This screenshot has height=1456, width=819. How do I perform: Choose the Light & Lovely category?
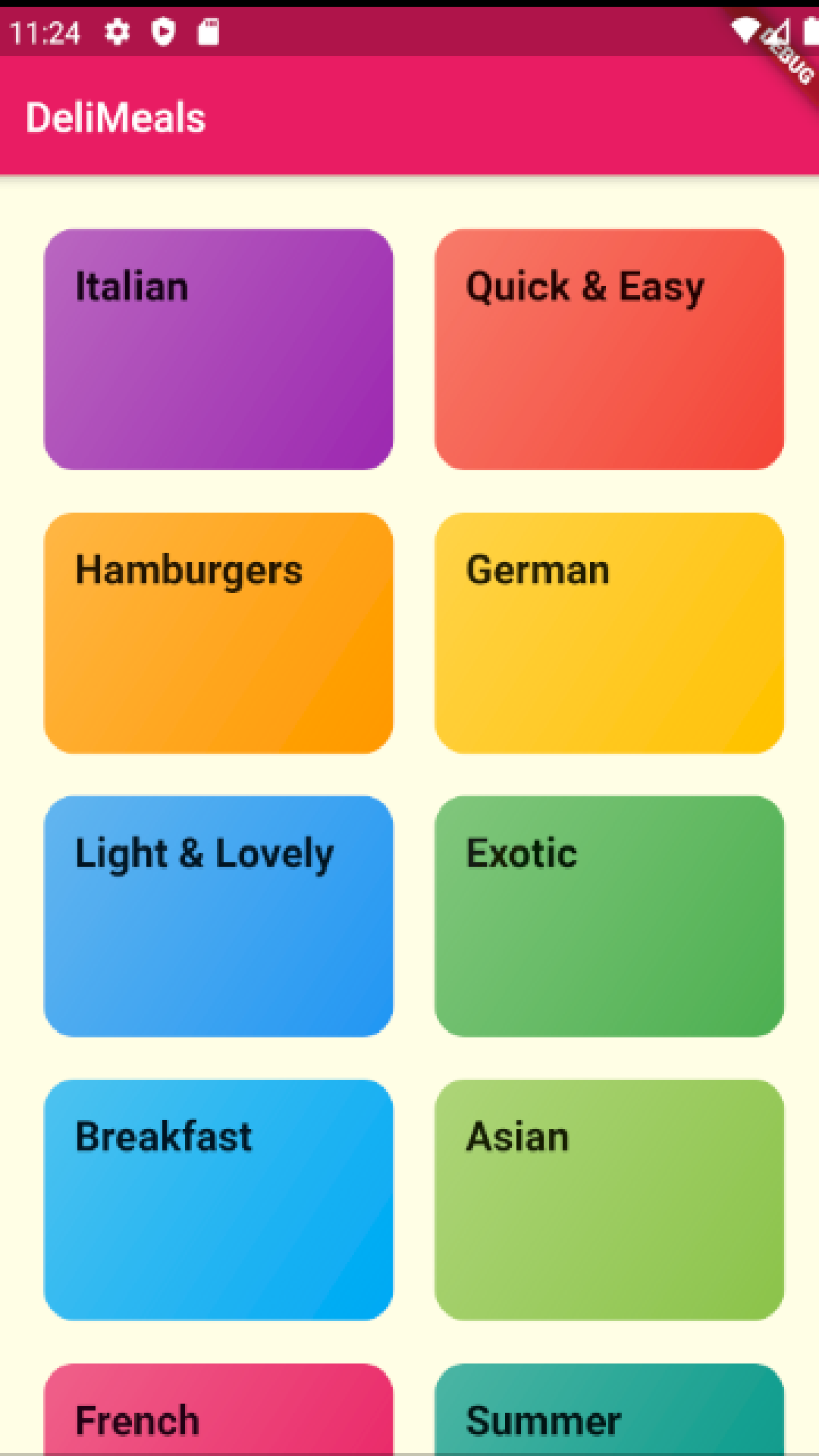pos(218,916)
